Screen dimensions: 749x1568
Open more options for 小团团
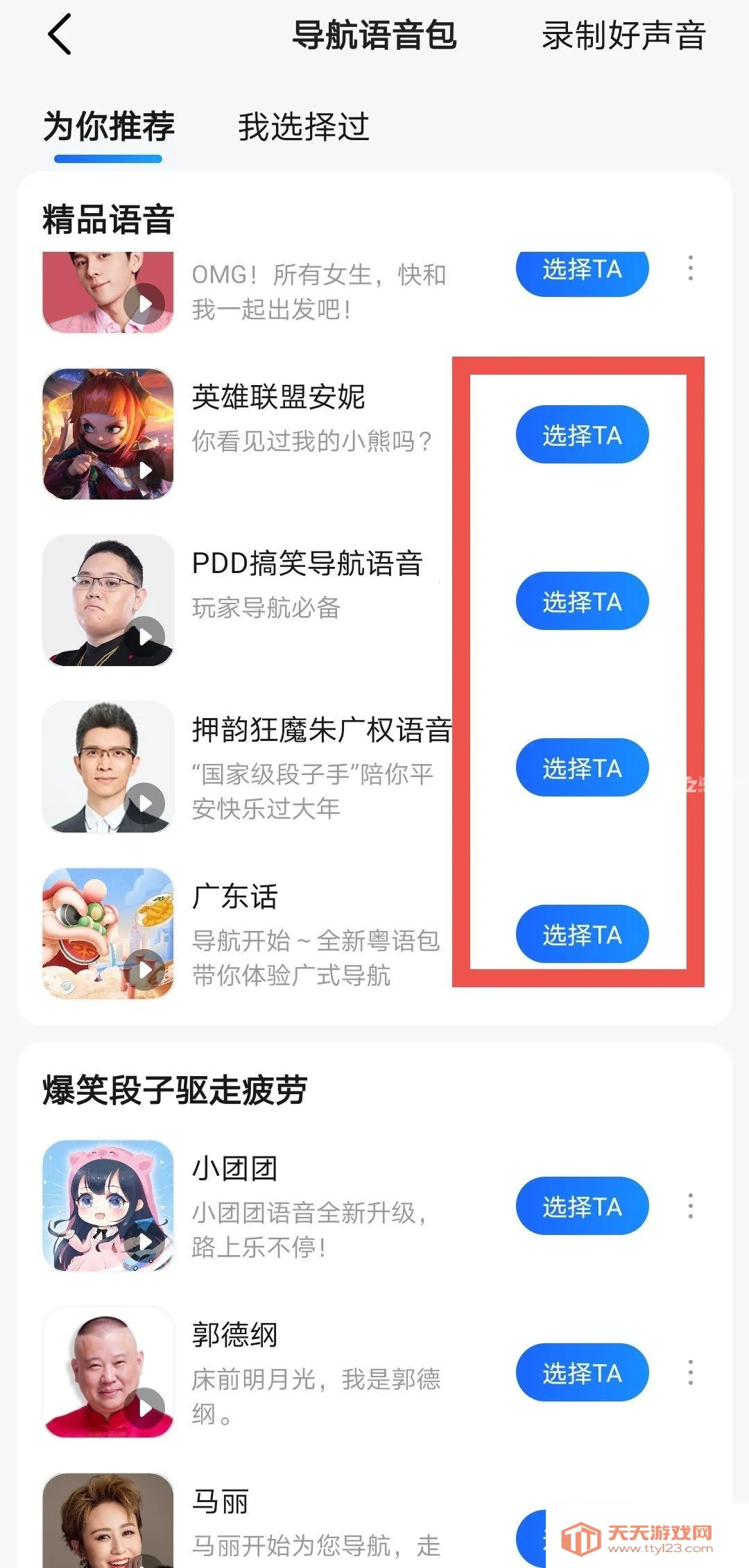tap(690, 1207)
